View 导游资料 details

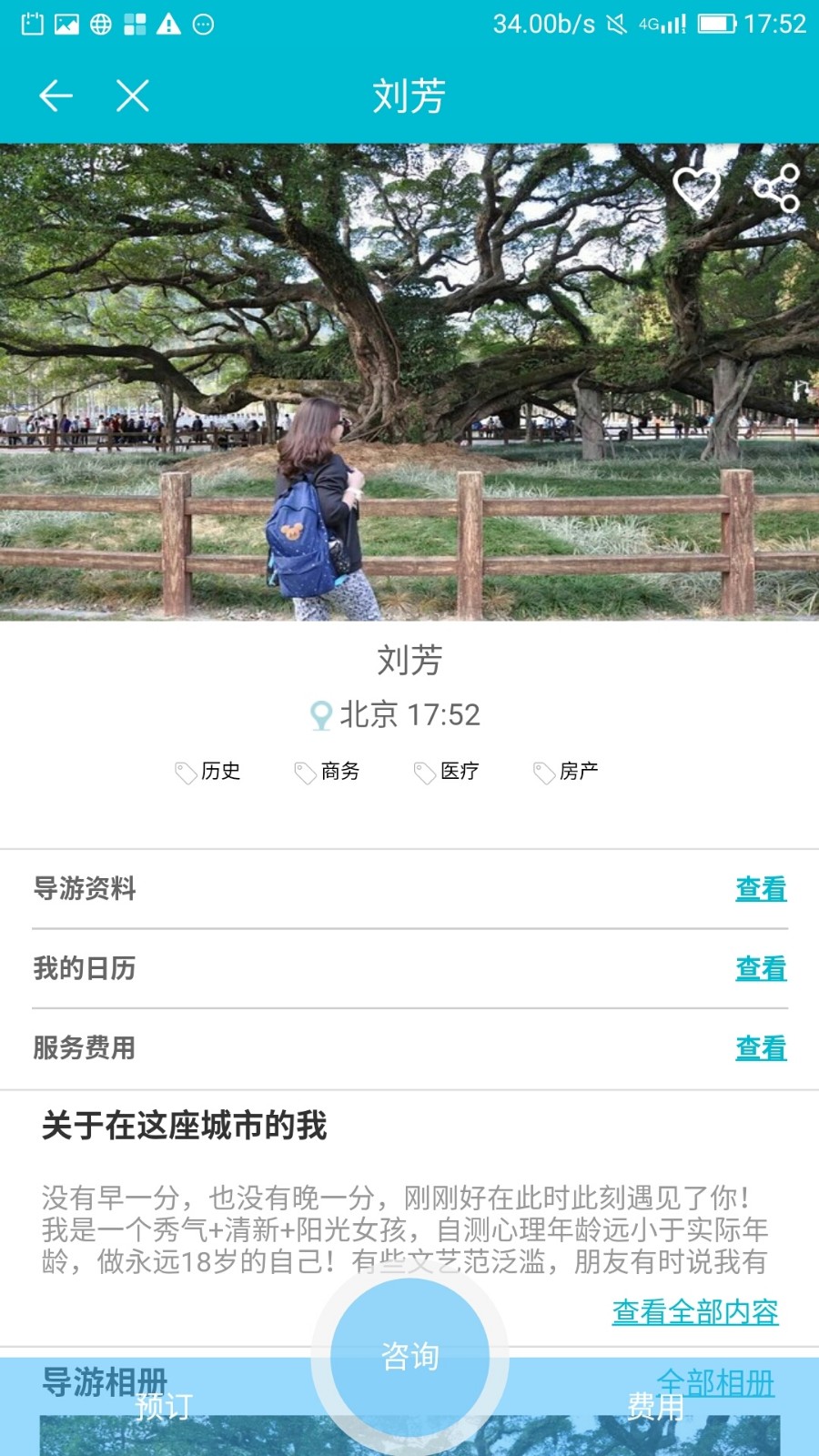[760, 888]
